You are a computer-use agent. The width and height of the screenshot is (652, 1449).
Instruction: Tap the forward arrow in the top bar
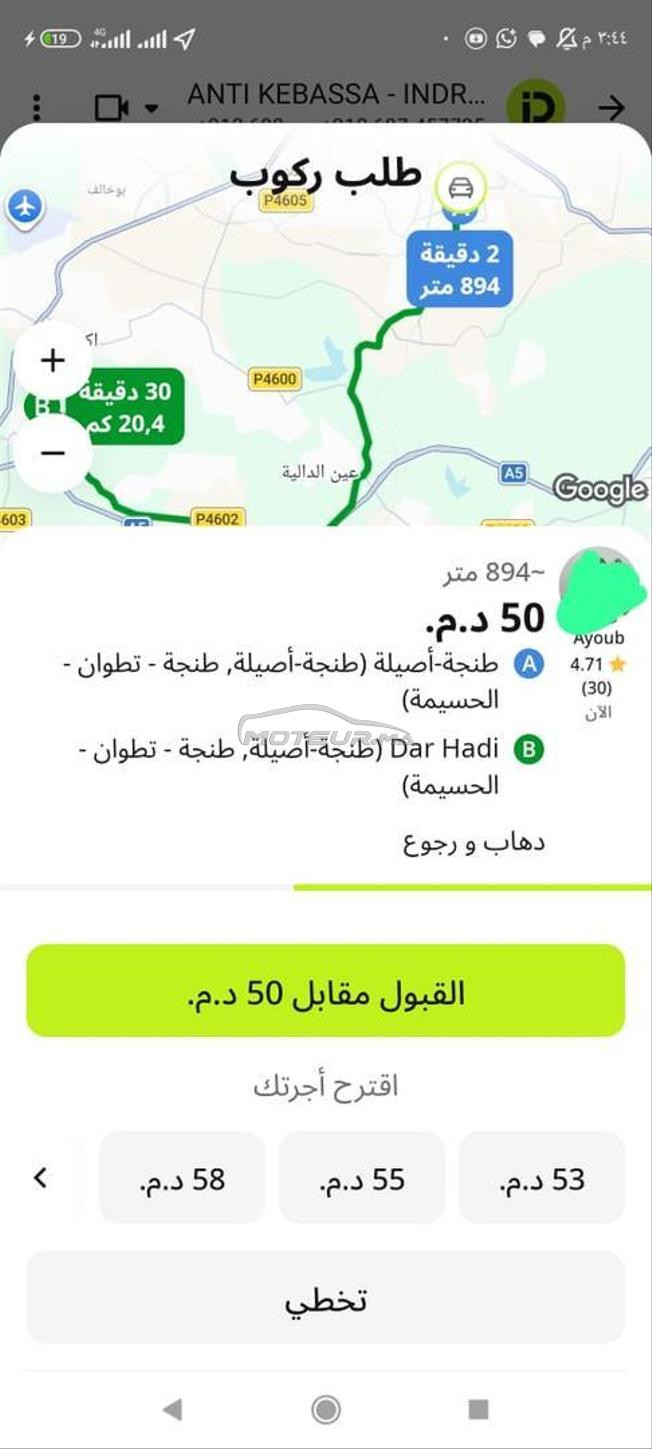coord(611,107)
